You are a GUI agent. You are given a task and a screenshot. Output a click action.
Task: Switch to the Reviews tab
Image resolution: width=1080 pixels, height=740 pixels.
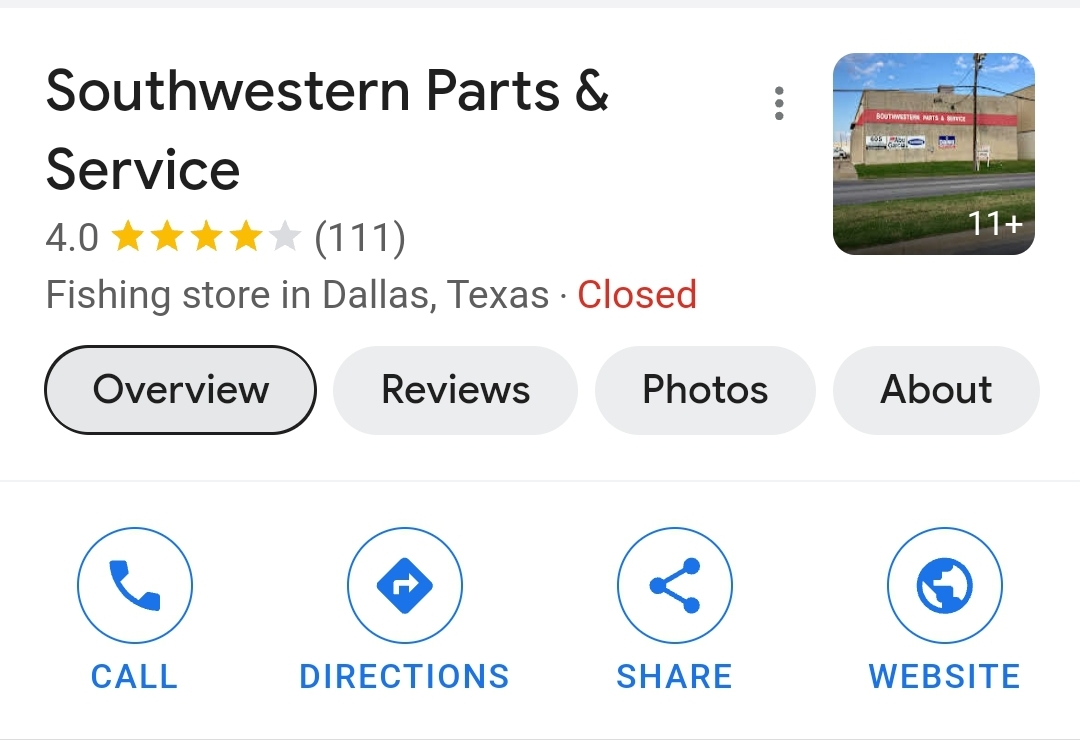tap(455, 390)
